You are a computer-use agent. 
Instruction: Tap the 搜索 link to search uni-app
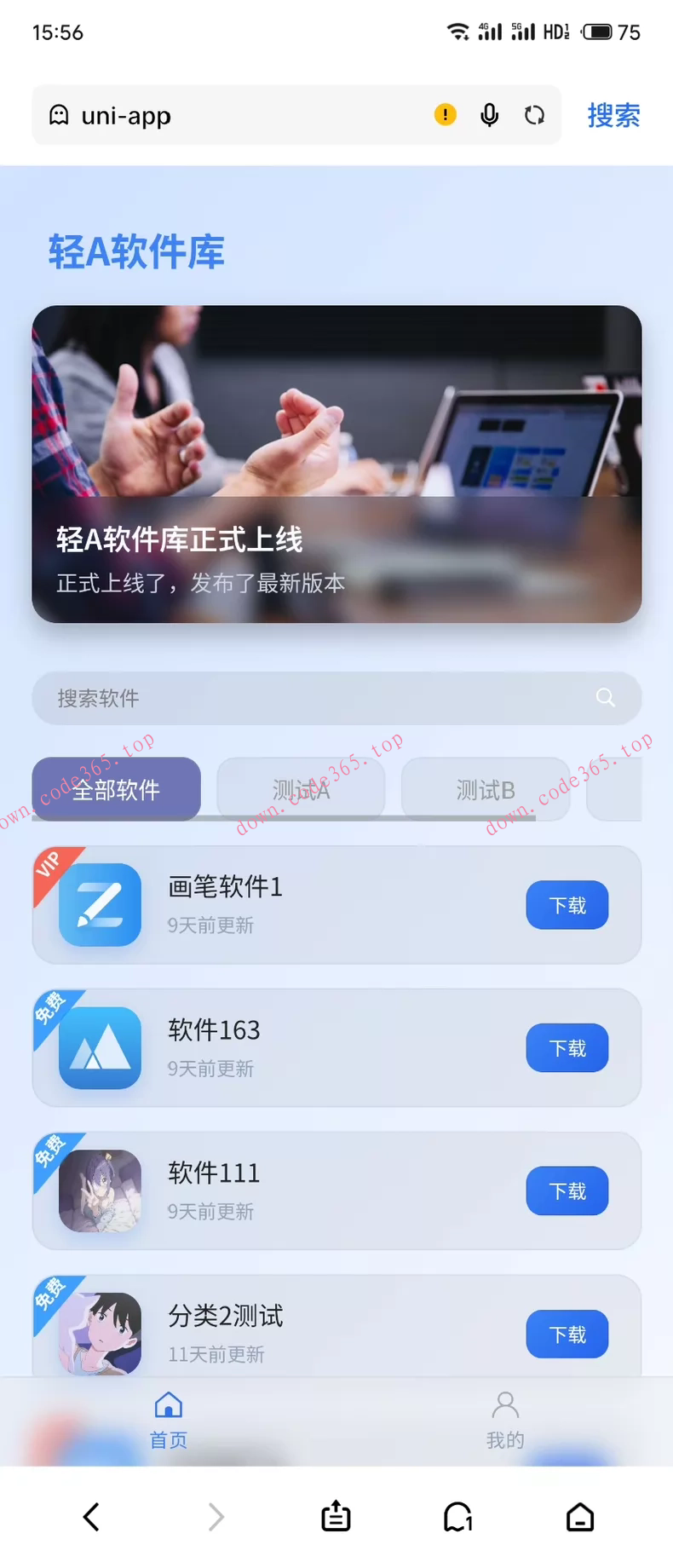click(613, 115)
